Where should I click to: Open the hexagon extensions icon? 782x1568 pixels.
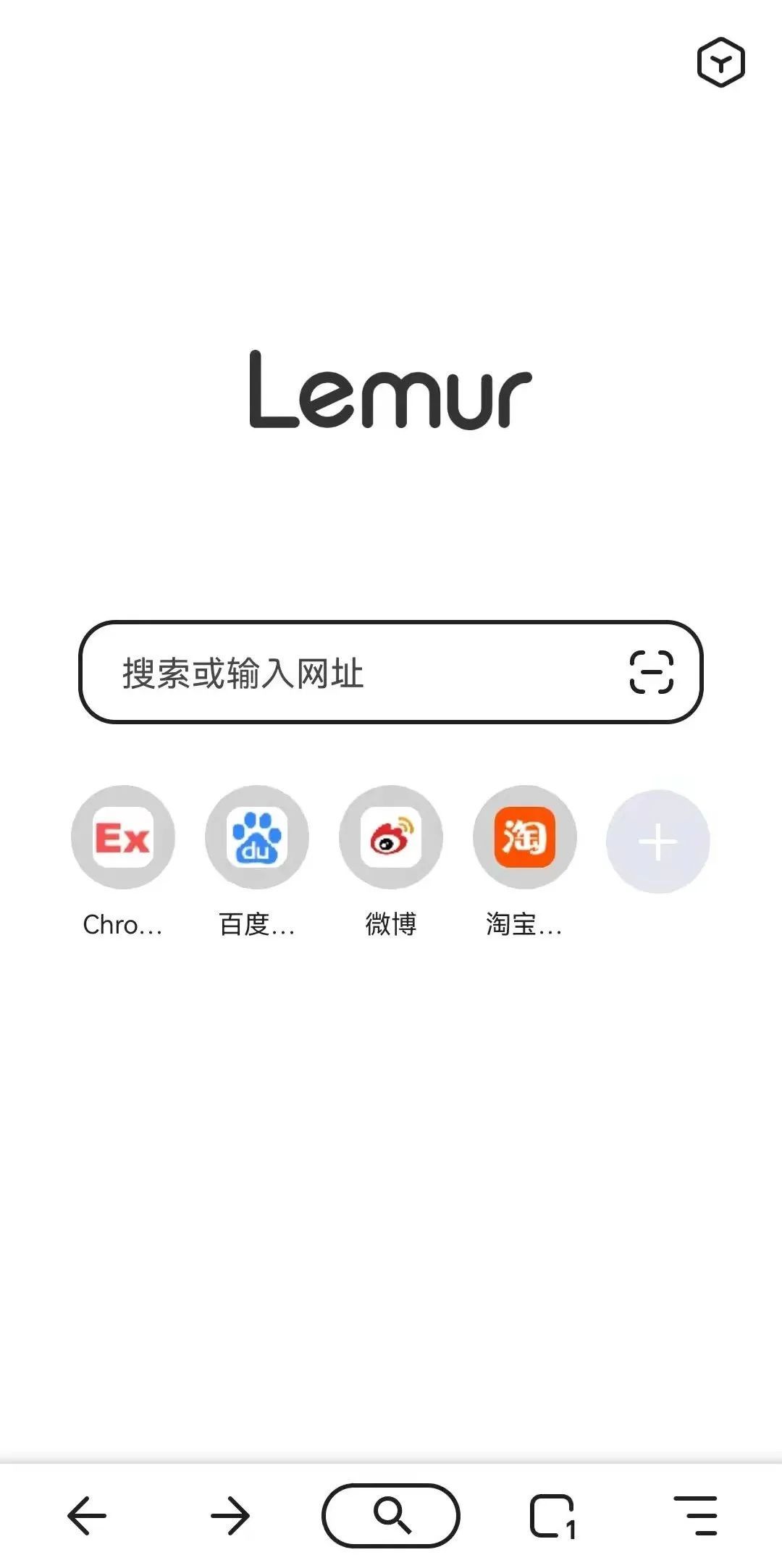pos(720,62)
